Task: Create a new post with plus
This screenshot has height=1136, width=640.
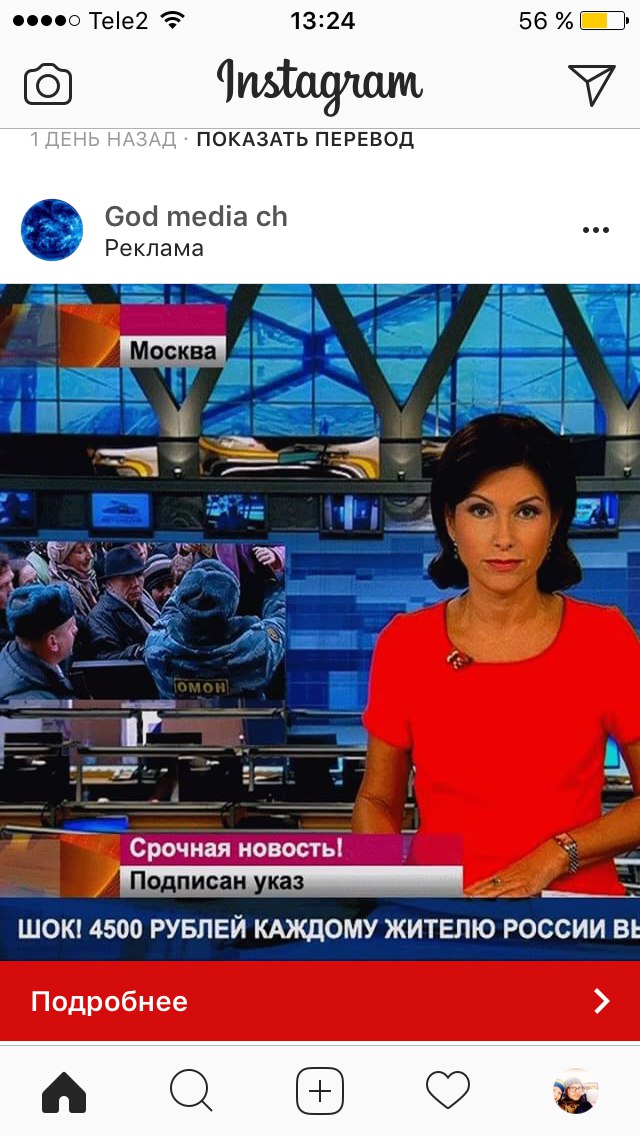Action: click(x=320, y=1090)
